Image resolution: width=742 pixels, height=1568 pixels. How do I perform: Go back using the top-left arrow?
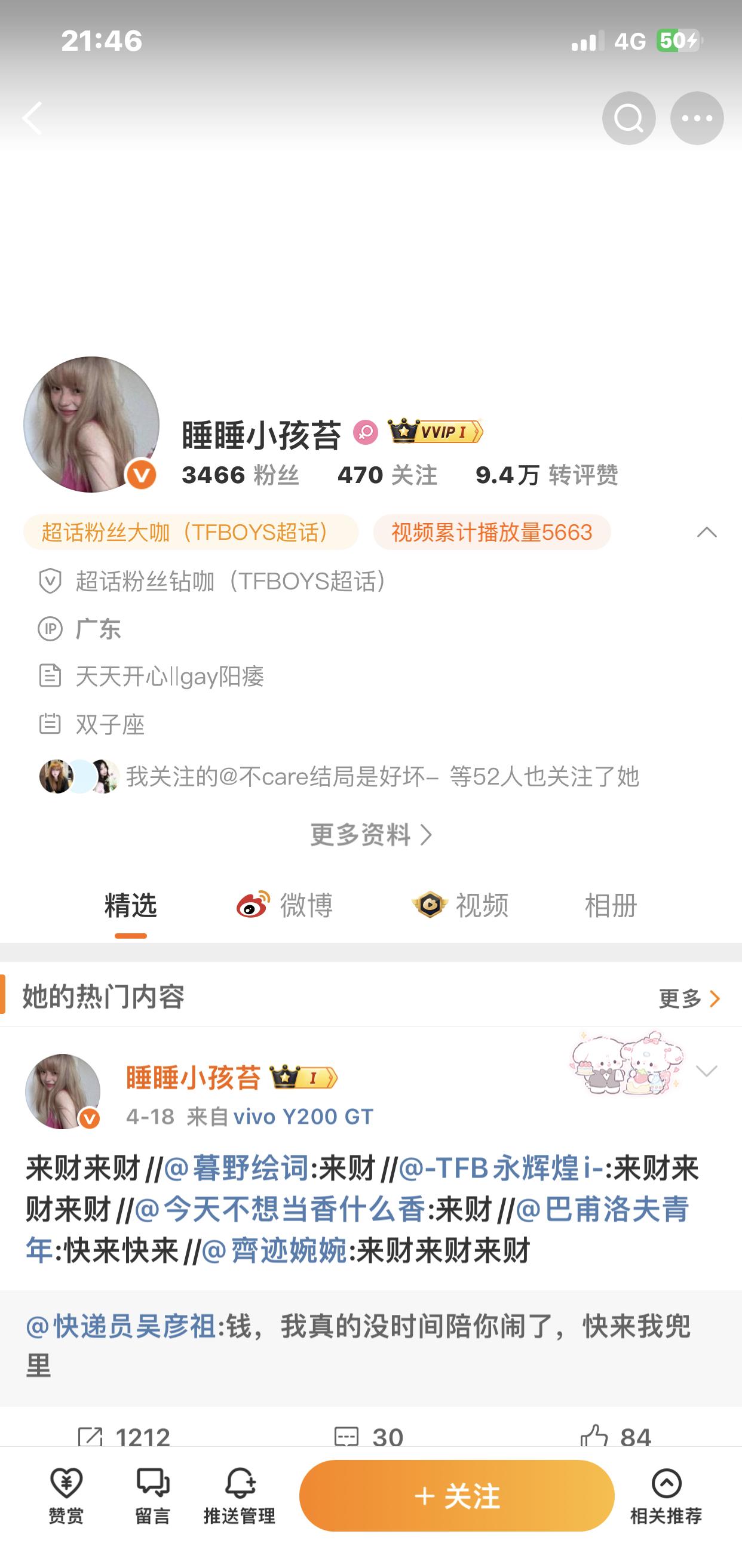(33, 118)
